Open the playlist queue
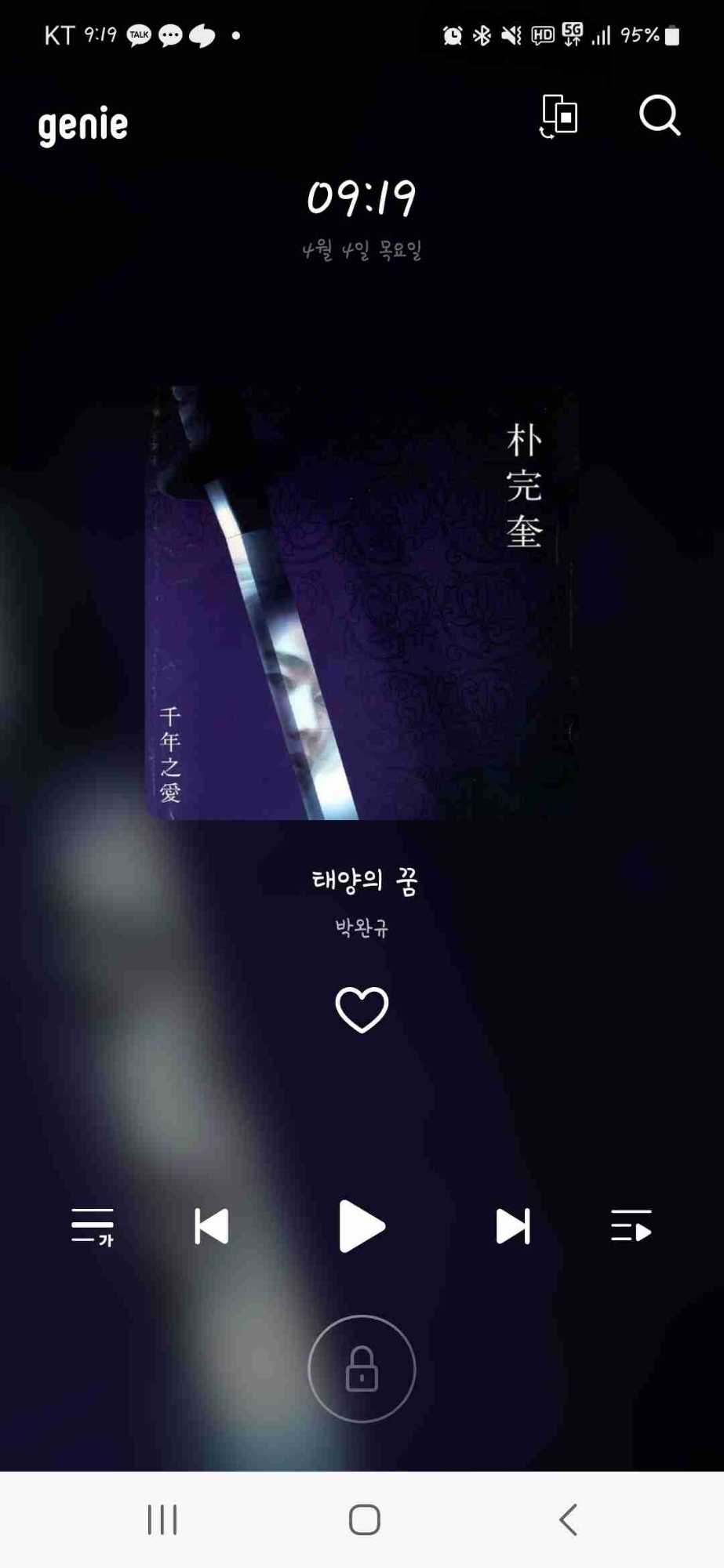This screenshot has height=1568, width=724. (631, 1226)
